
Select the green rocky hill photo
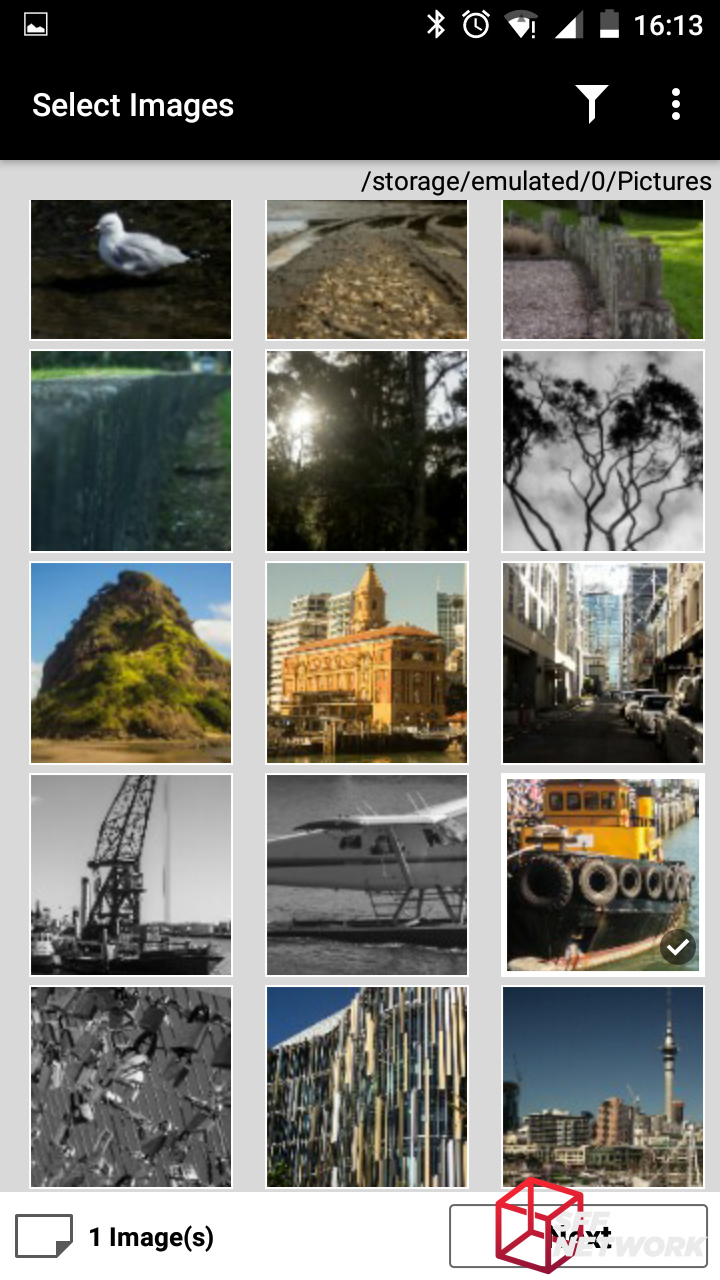tap(131, 662)
